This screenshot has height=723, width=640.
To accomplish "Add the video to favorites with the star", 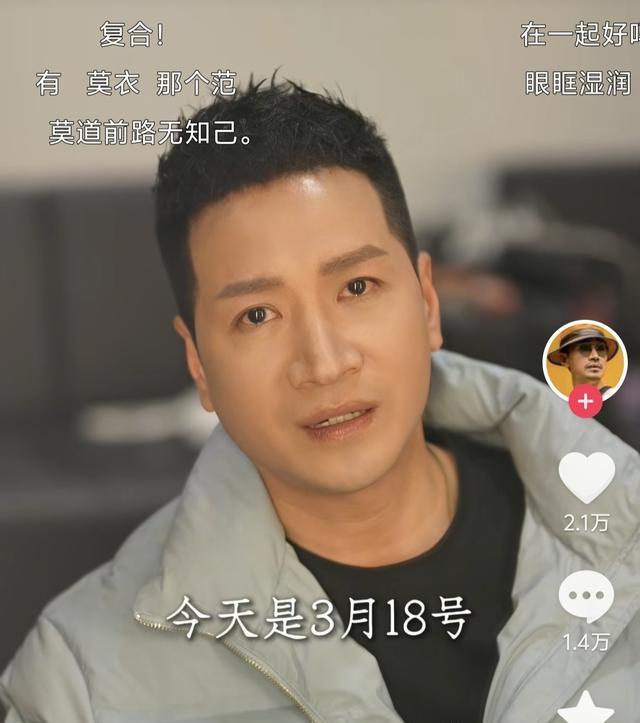I will [586, 709].
